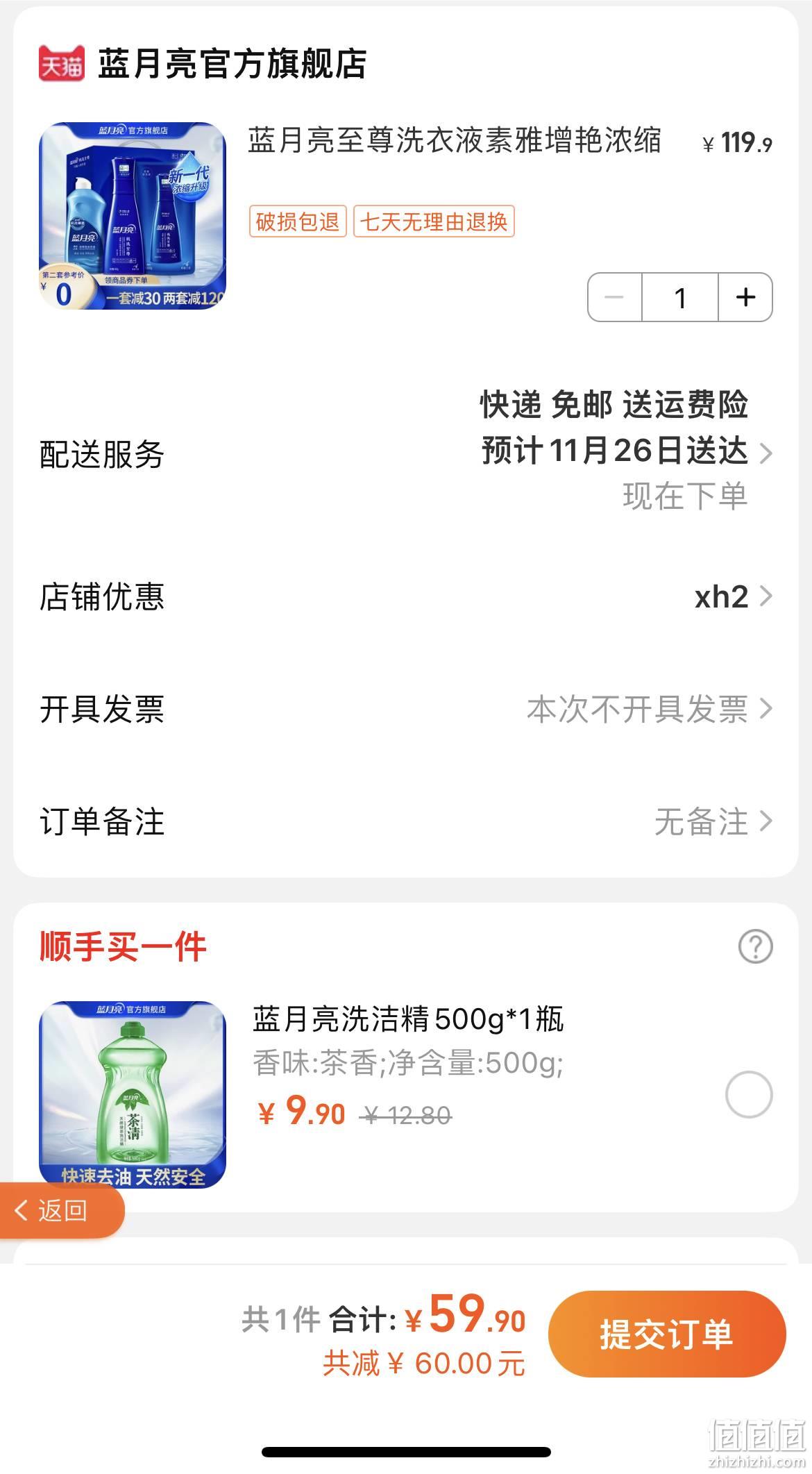Tap the orange 返回 back button

coord(62,1210)
